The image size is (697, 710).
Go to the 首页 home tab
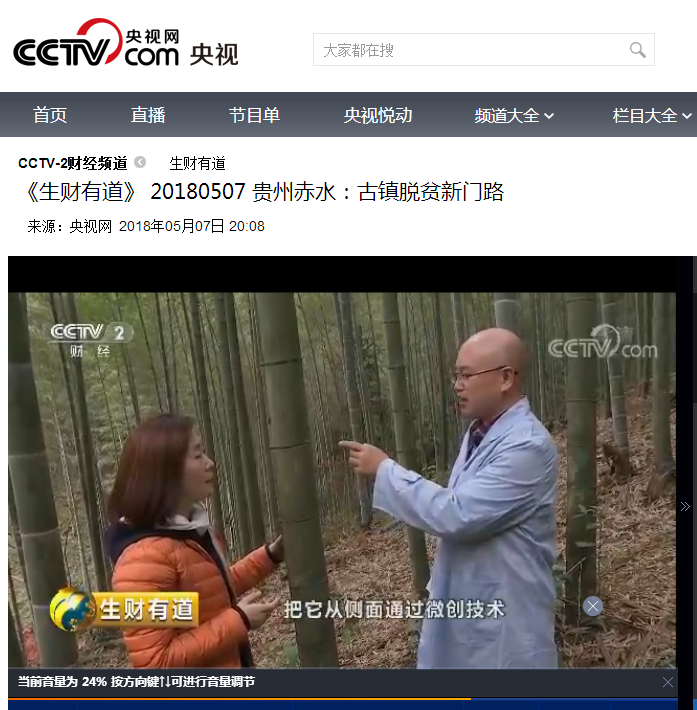50,115
